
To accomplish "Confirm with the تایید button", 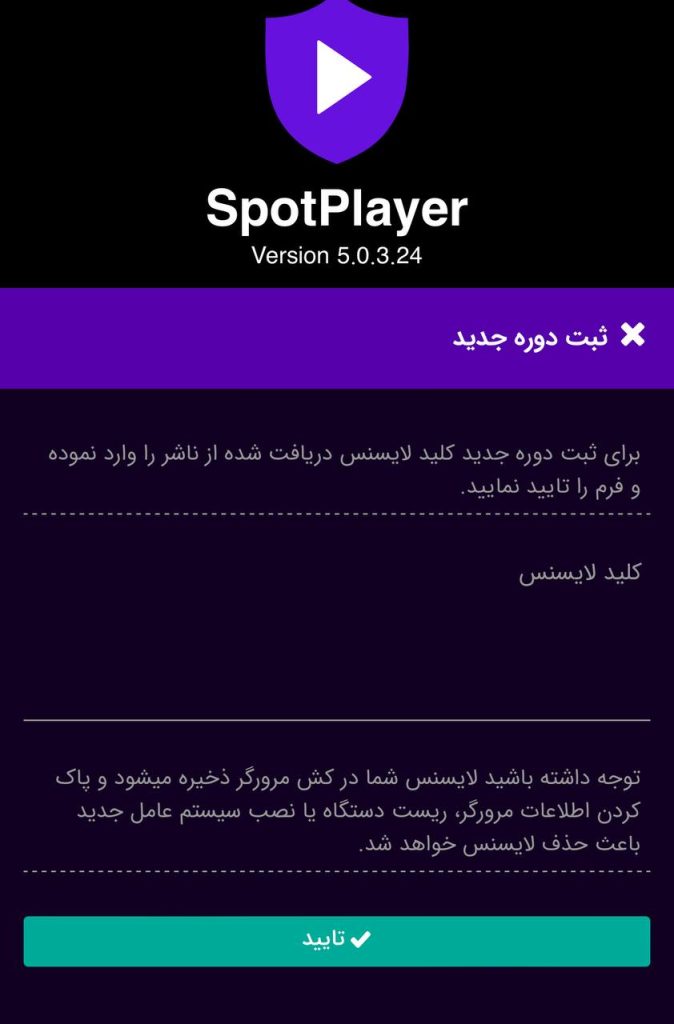I will pyautogui.click(x=337, y=940).
